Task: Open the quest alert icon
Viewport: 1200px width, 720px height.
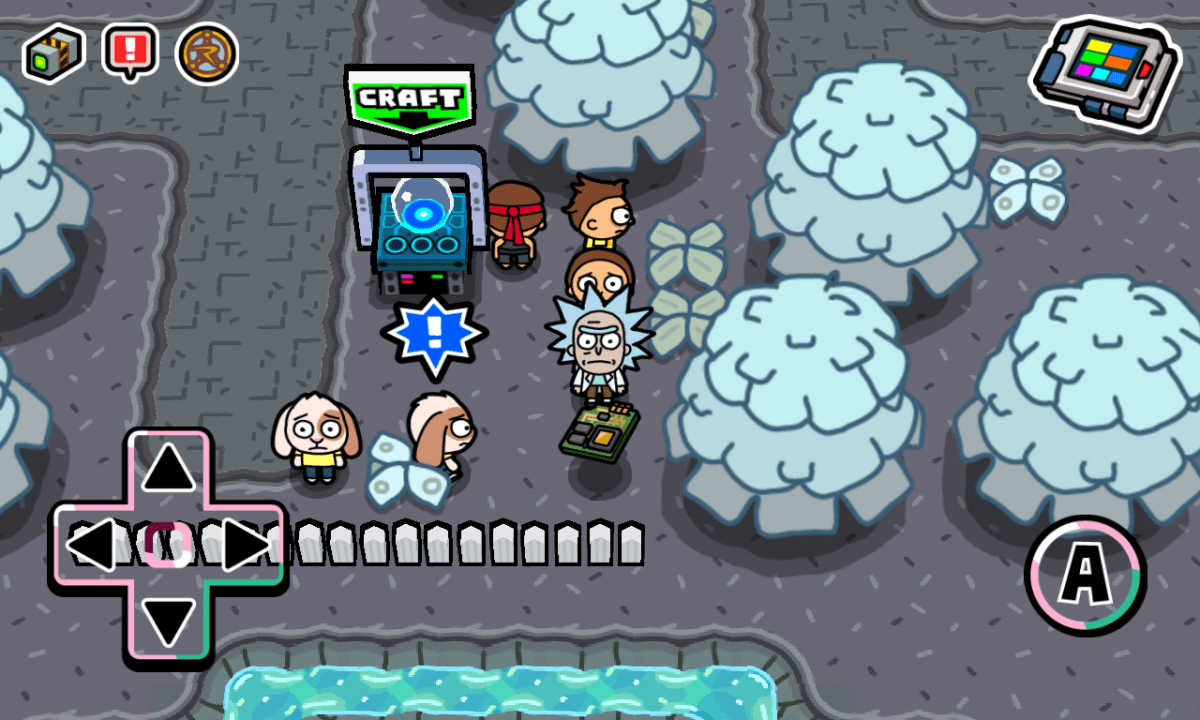Action: [x=130, y=51]
